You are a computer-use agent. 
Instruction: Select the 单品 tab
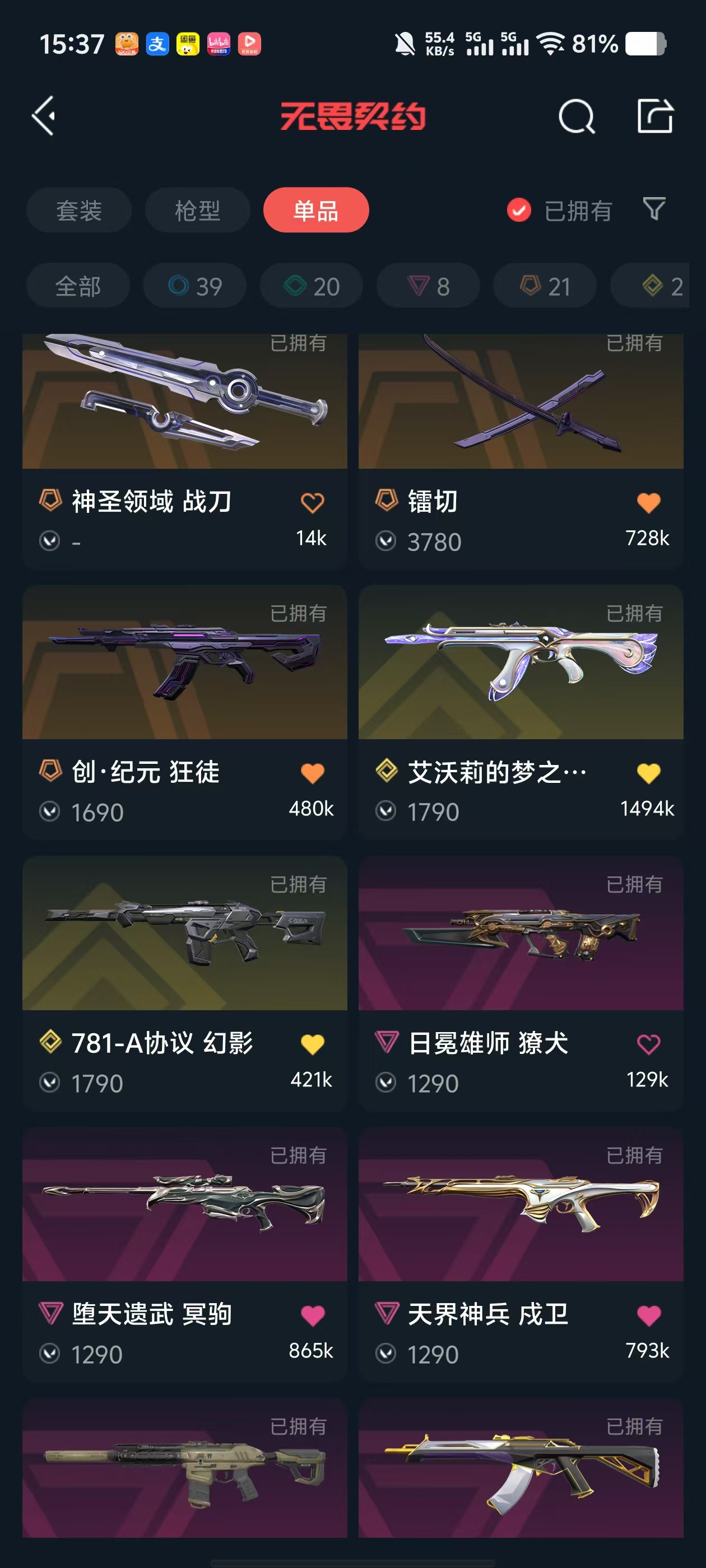[x=315, y=211]
